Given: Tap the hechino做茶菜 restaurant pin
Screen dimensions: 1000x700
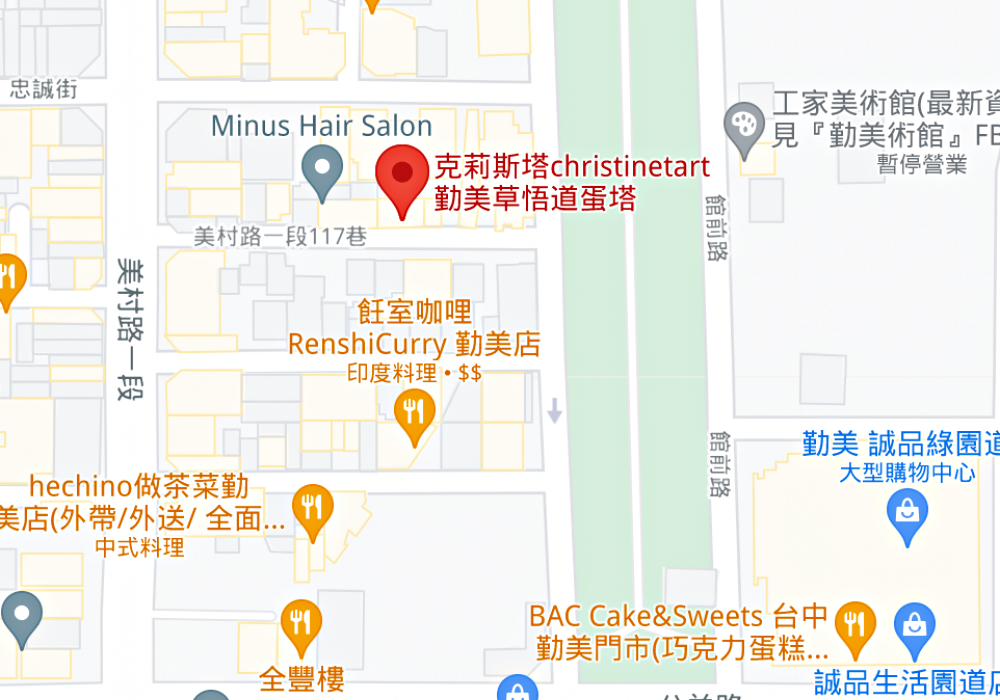Looking at the screenshot, I should click(x=313, y=507).
